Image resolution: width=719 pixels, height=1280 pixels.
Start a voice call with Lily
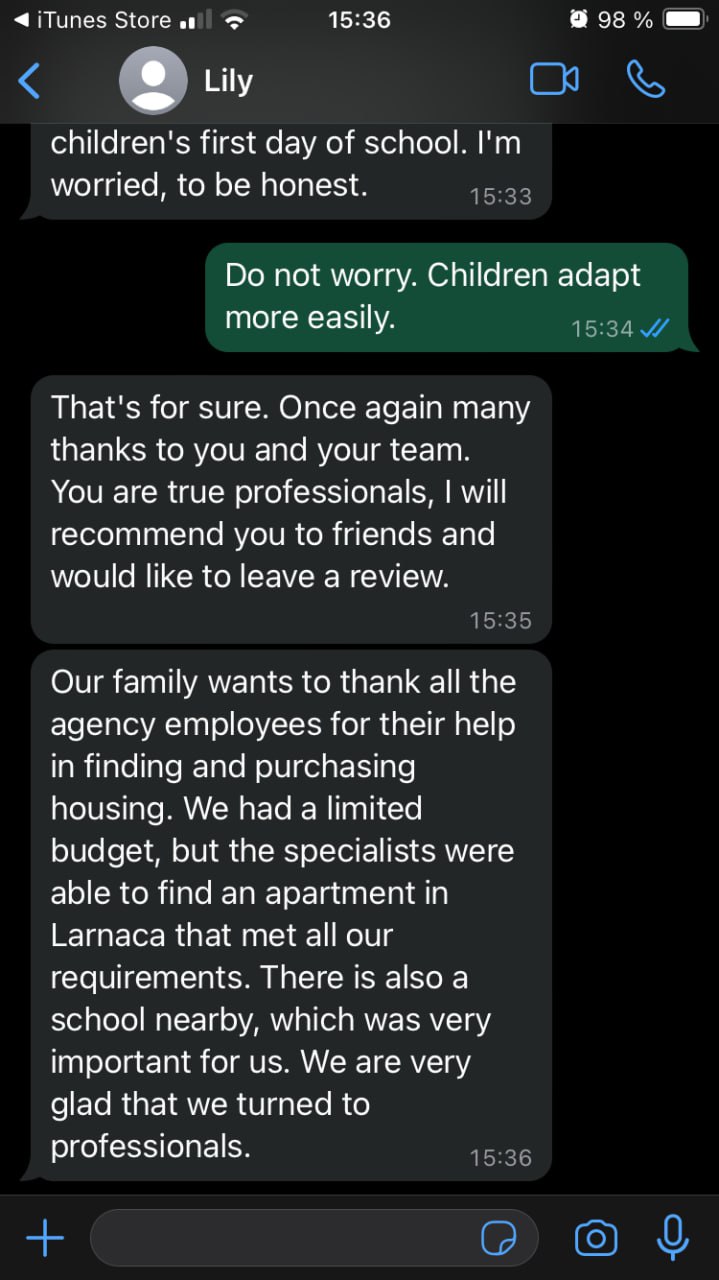tap(646, 80)
